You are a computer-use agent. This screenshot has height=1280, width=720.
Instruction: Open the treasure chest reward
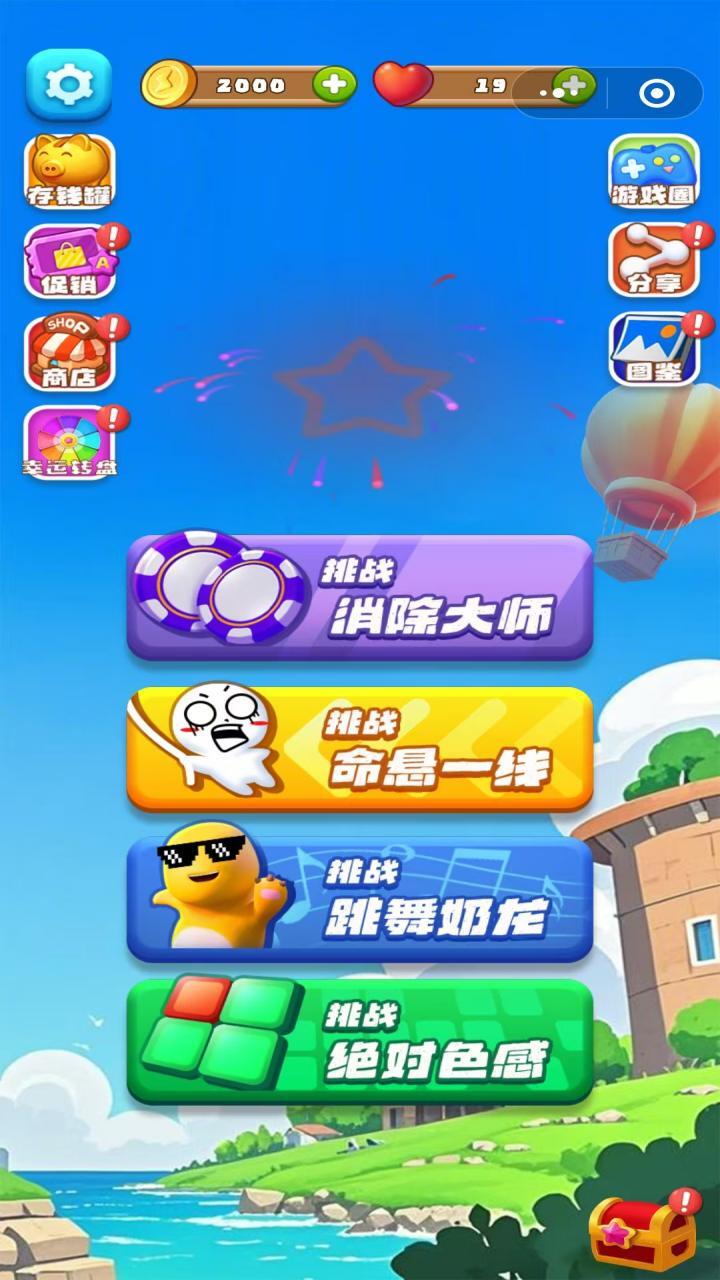pyautogui.click(x=642, y=1232)
